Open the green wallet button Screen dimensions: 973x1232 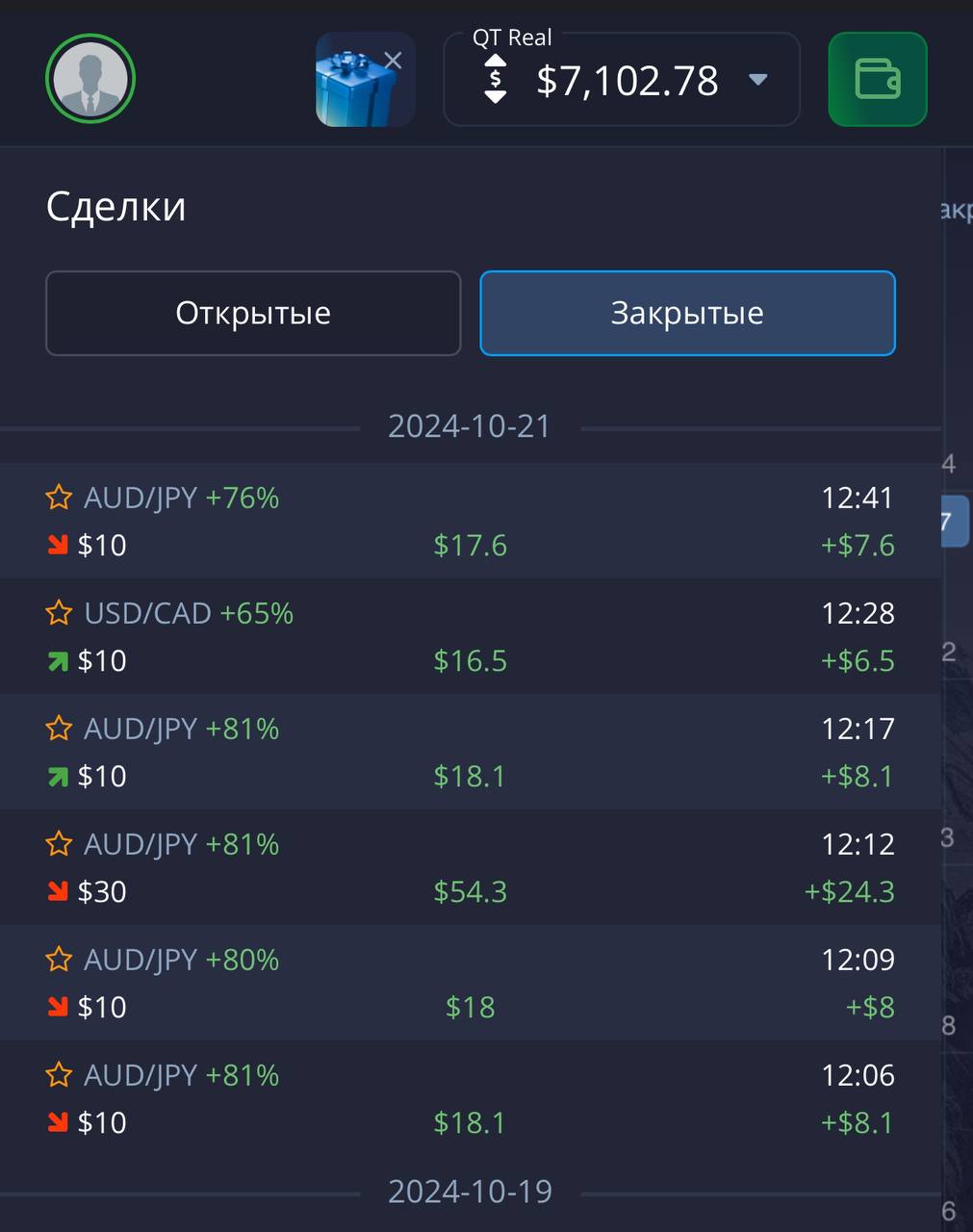coord(878,79)
